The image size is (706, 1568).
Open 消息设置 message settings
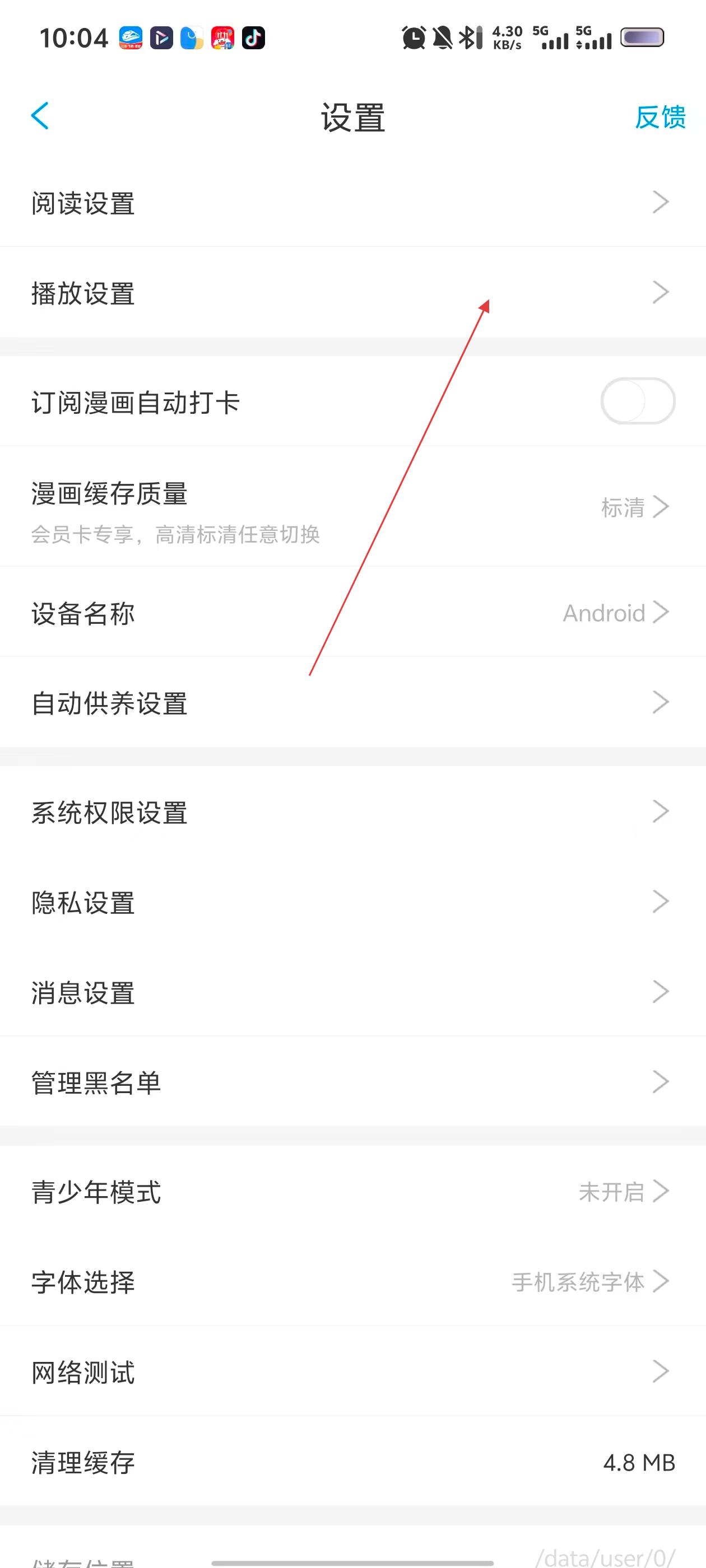[352, 992]
